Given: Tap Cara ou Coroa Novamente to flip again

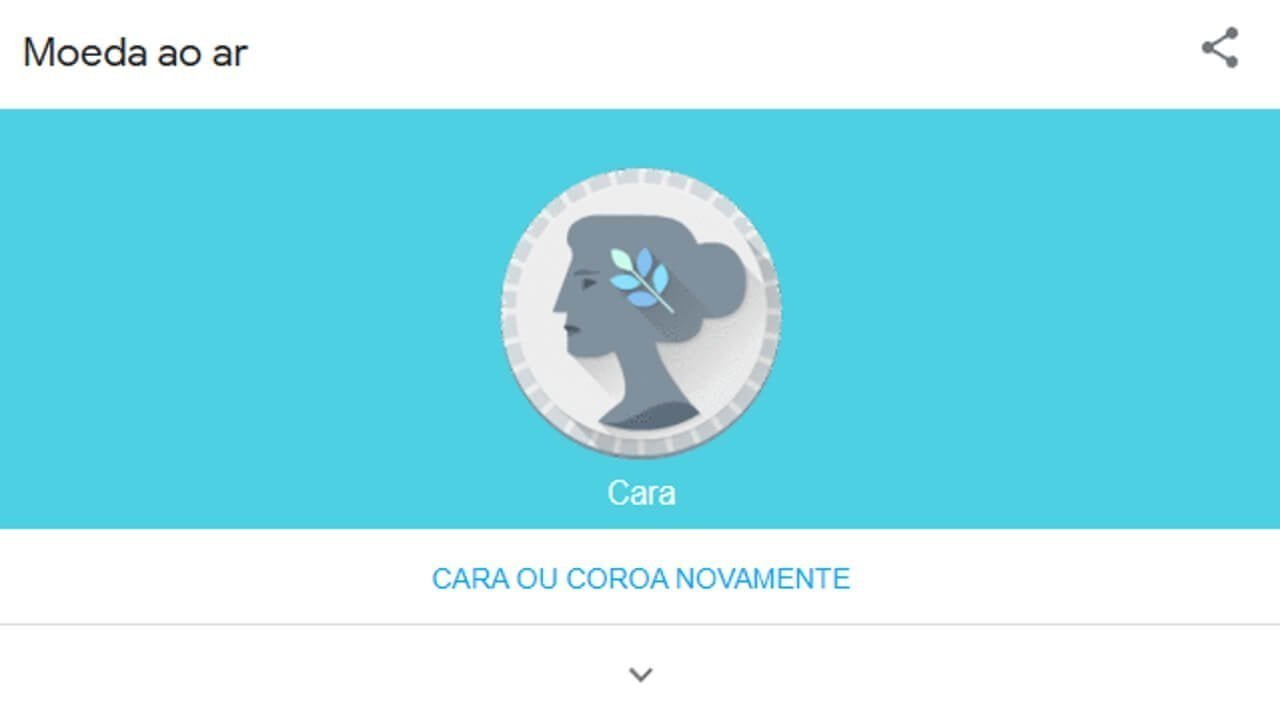Looking at the screenshot, I should pyautogui.click(x=640, y=578).
